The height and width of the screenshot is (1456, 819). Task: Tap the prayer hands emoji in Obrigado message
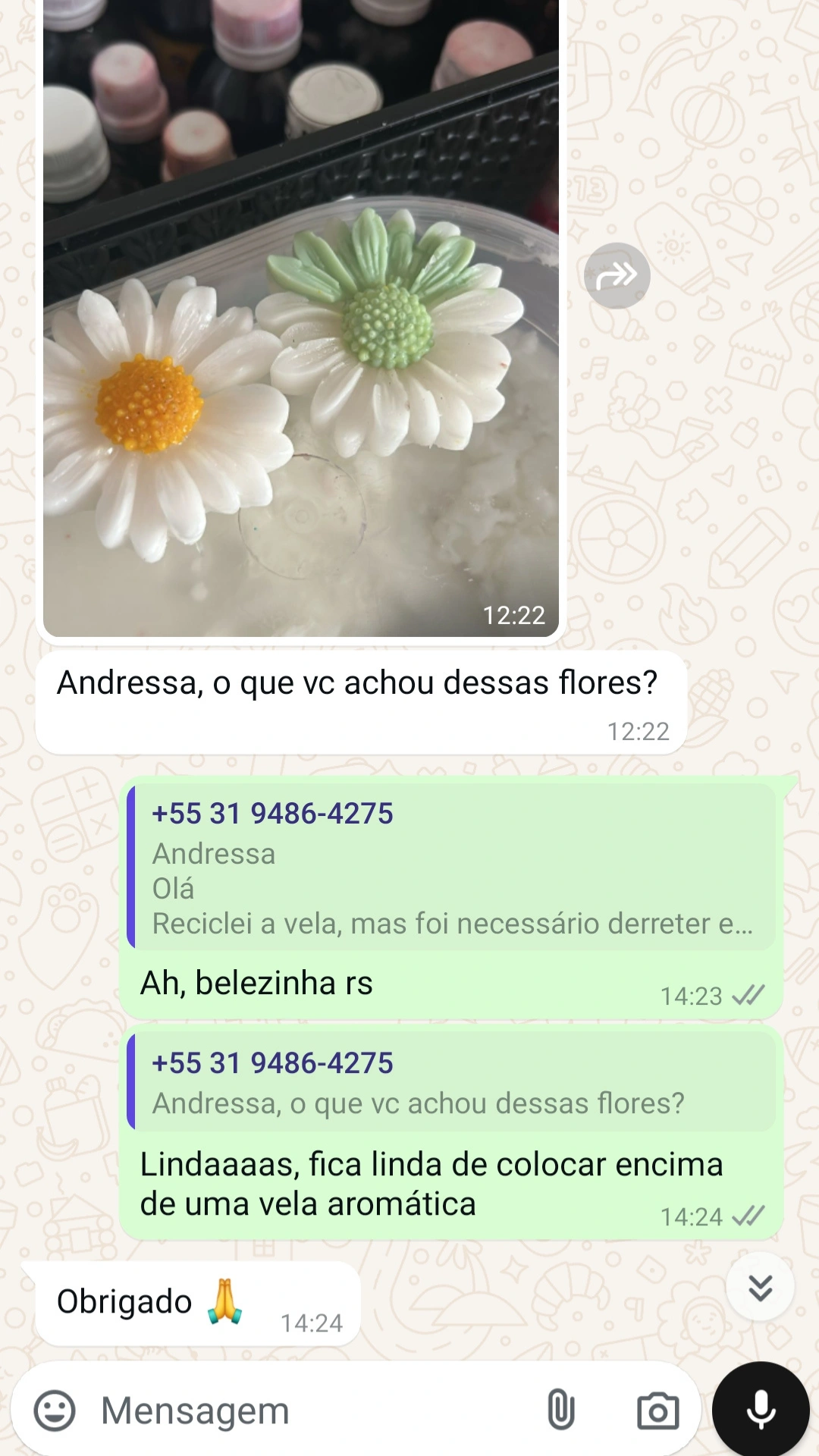tap(225, 1301)
